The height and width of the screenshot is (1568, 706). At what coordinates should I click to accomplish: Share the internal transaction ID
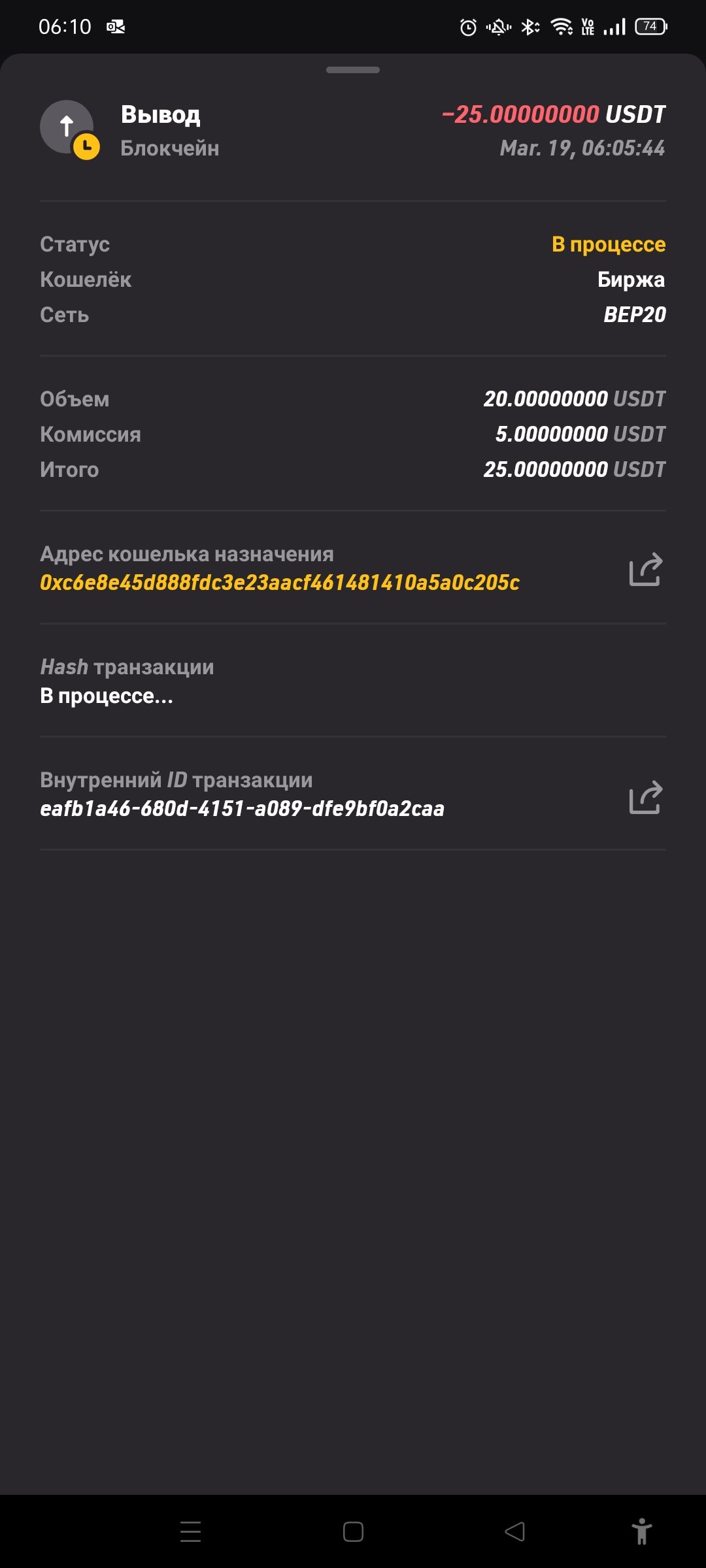(x=646, y=797)
